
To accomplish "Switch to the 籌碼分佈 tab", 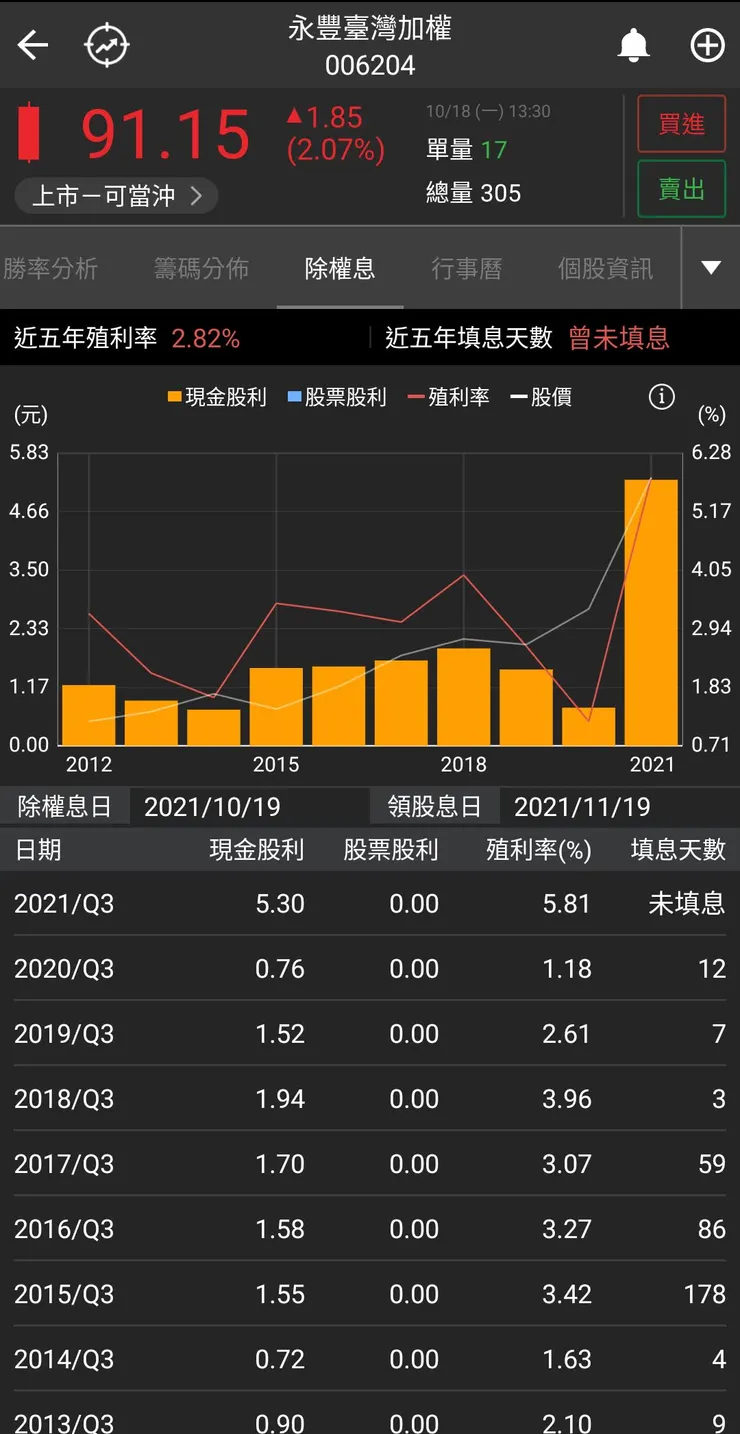I will point(201,268).
